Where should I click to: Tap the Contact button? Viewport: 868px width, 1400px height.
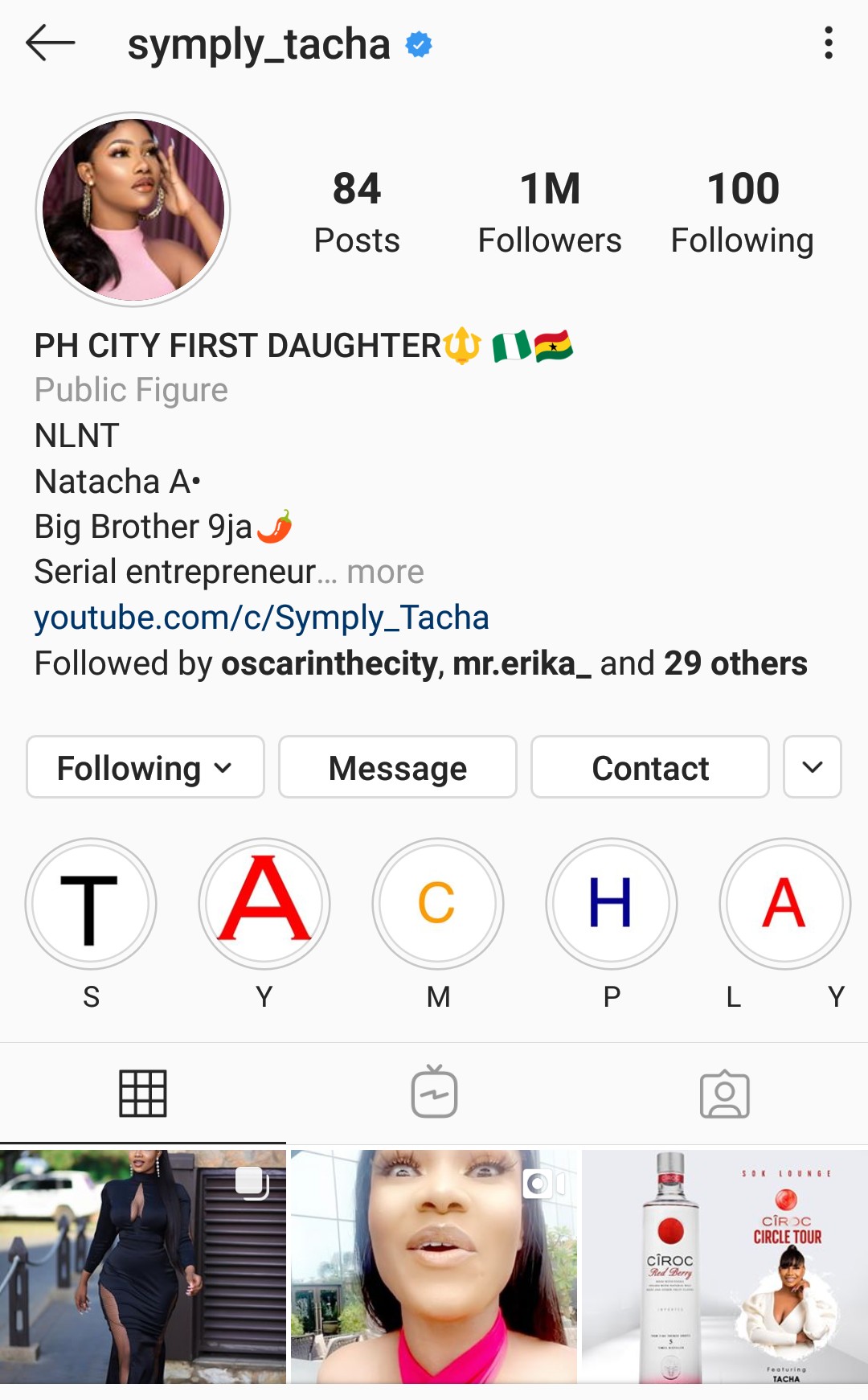(650, 767)
